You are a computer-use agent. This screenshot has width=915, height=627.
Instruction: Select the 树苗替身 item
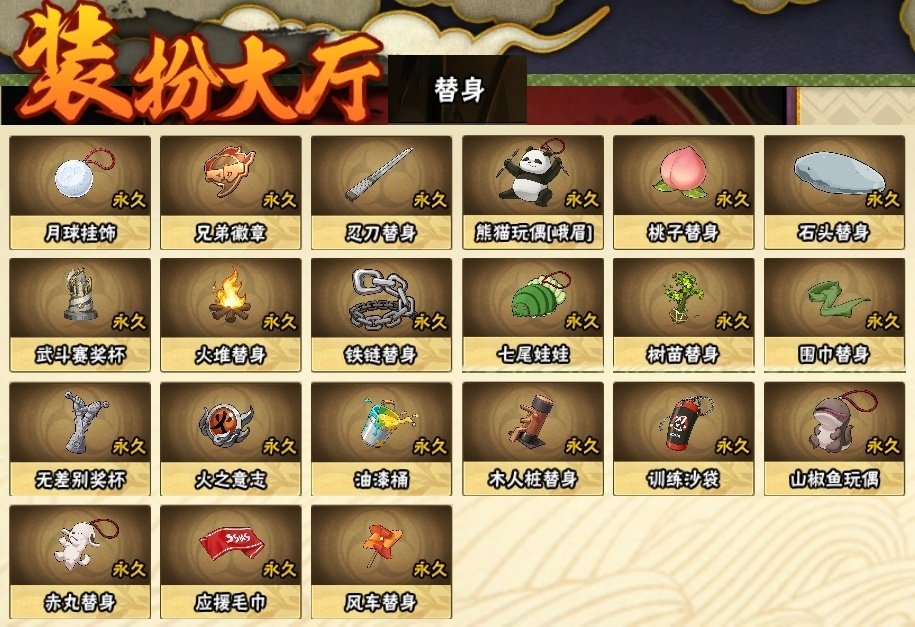click(684, 314)
